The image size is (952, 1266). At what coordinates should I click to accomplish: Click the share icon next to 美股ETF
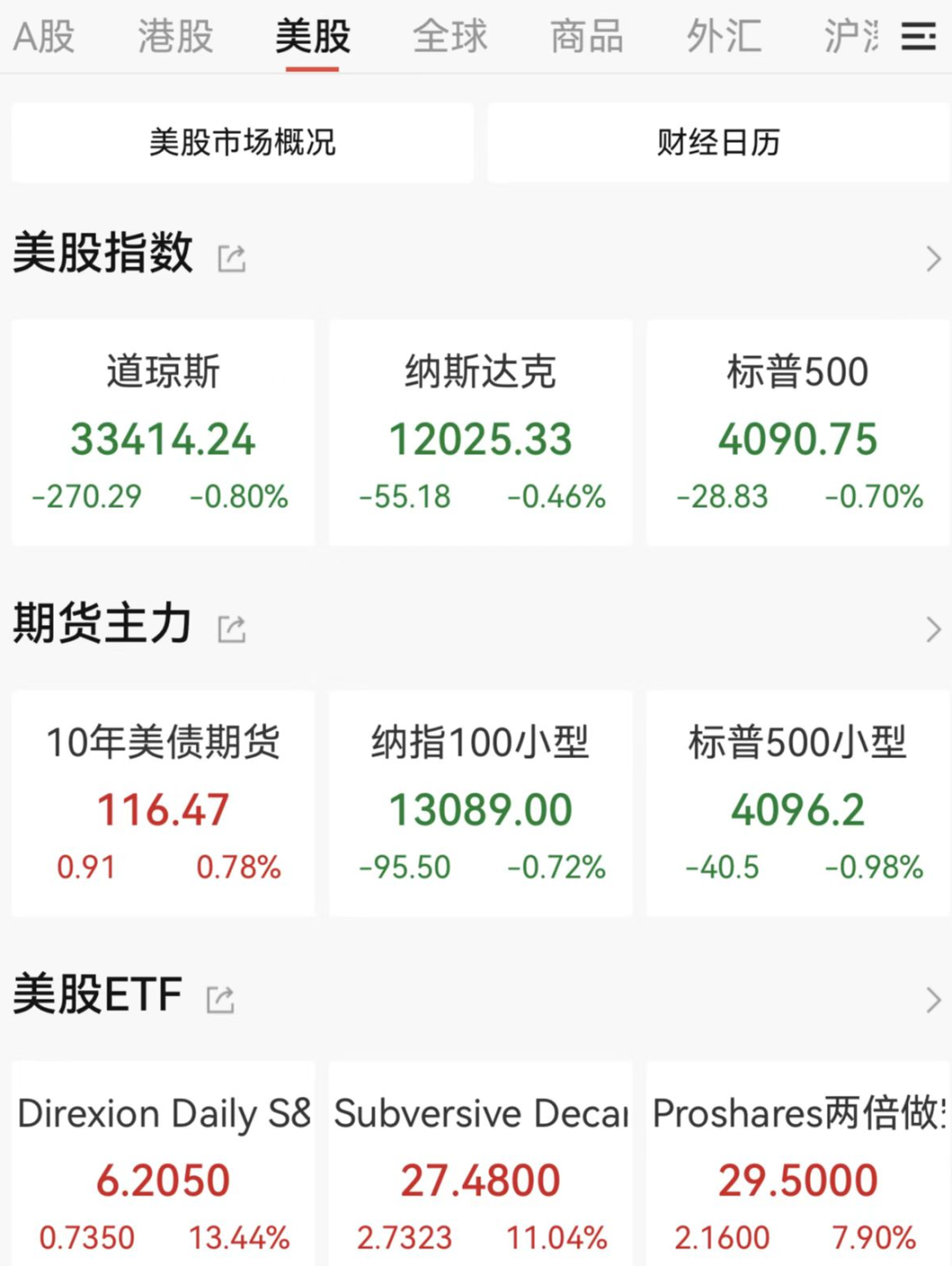tap(220, 999)
